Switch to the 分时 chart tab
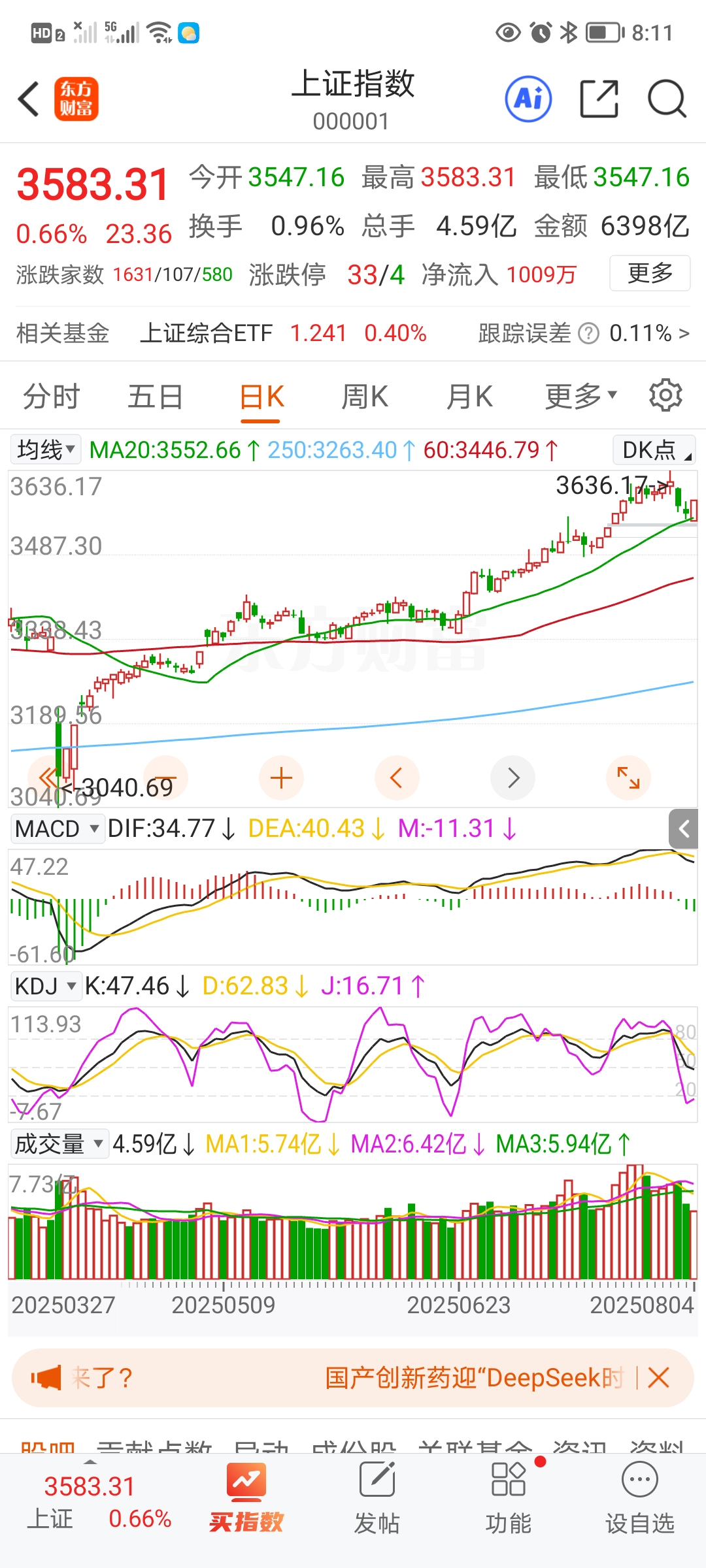The height and width of the screenshot is (1568, 706). pyautogui.click(x=51, y=397)
